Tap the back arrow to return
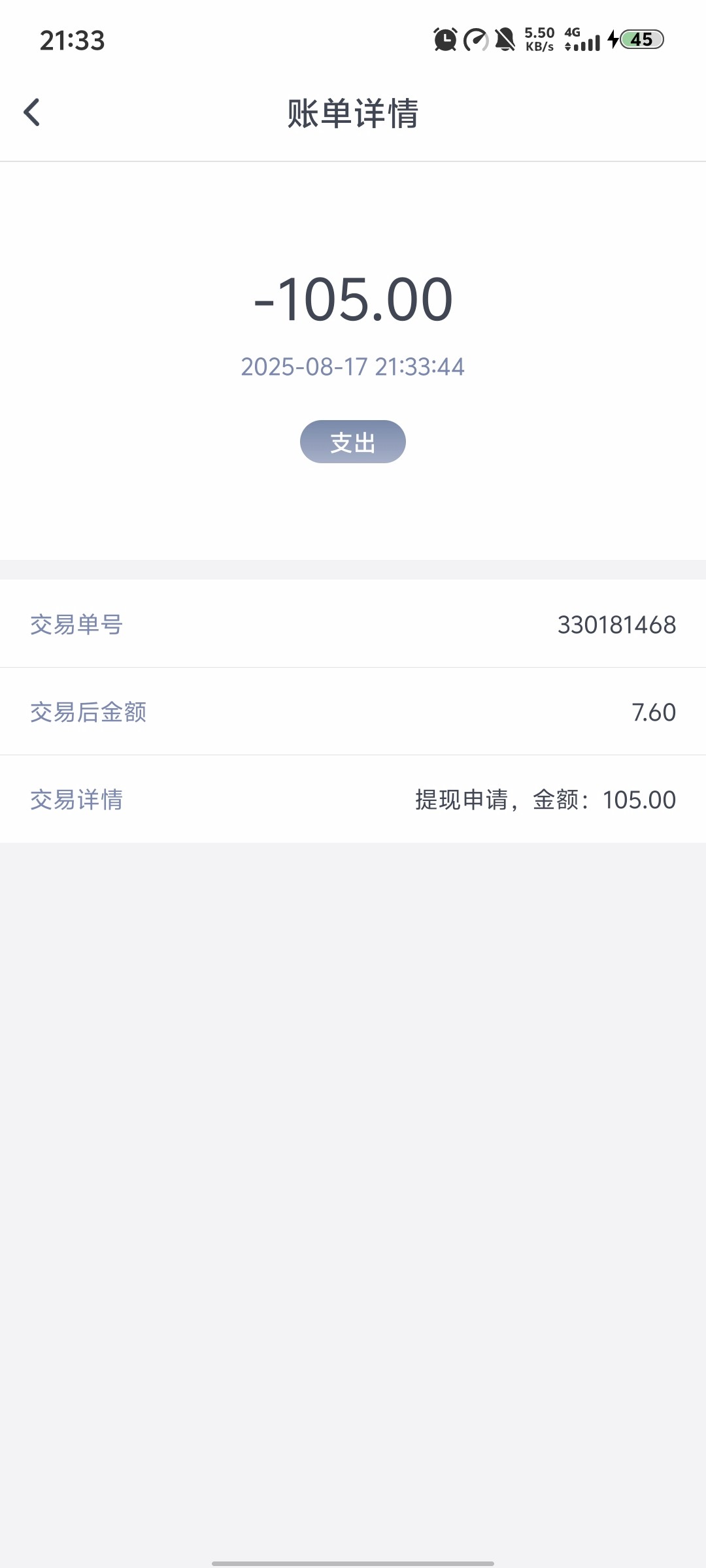Screen dimensions: 706x1568 coord(31,112)
